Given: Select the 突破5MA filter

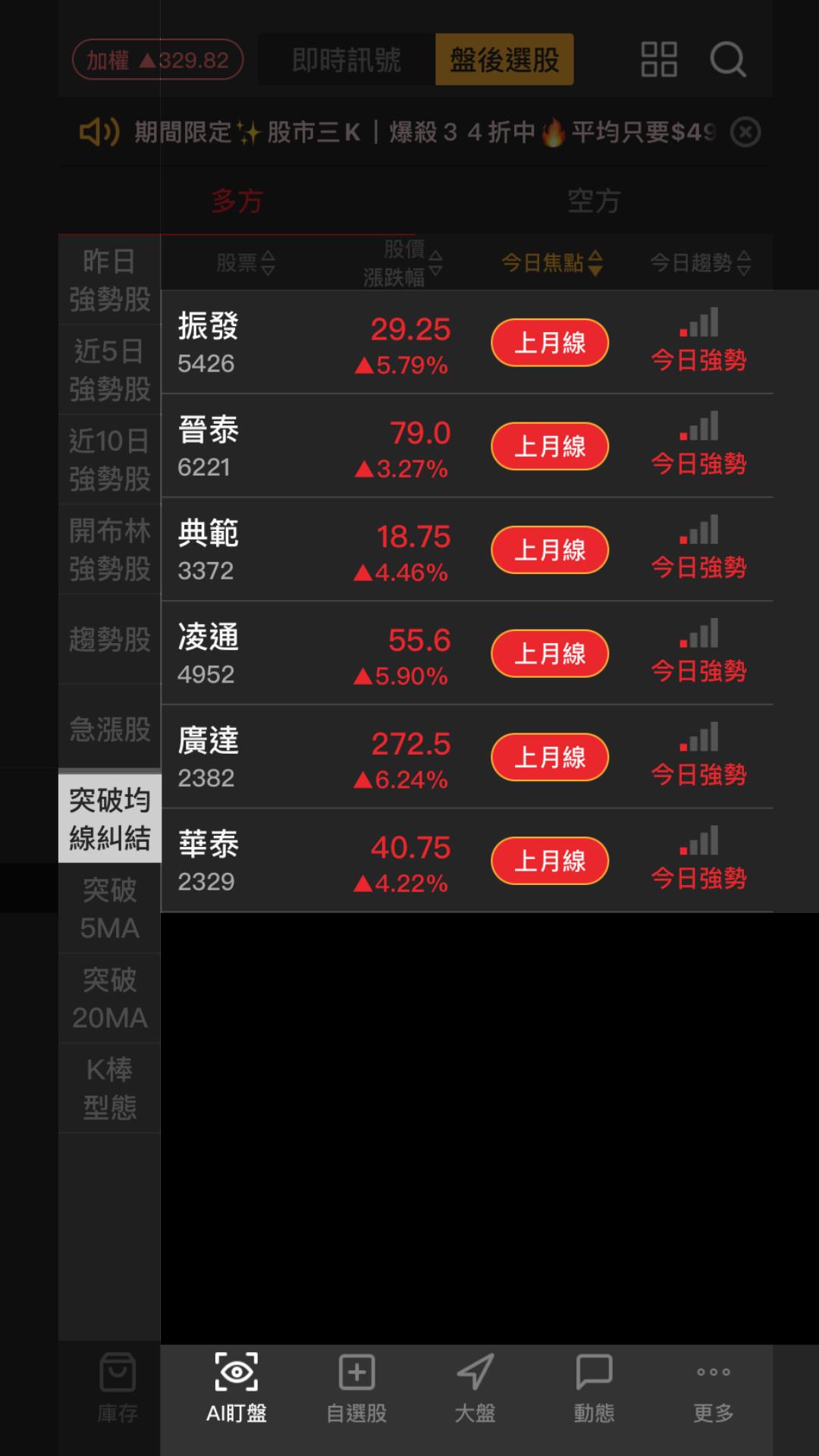Looking at the screenshot, I should coord(110,910).
